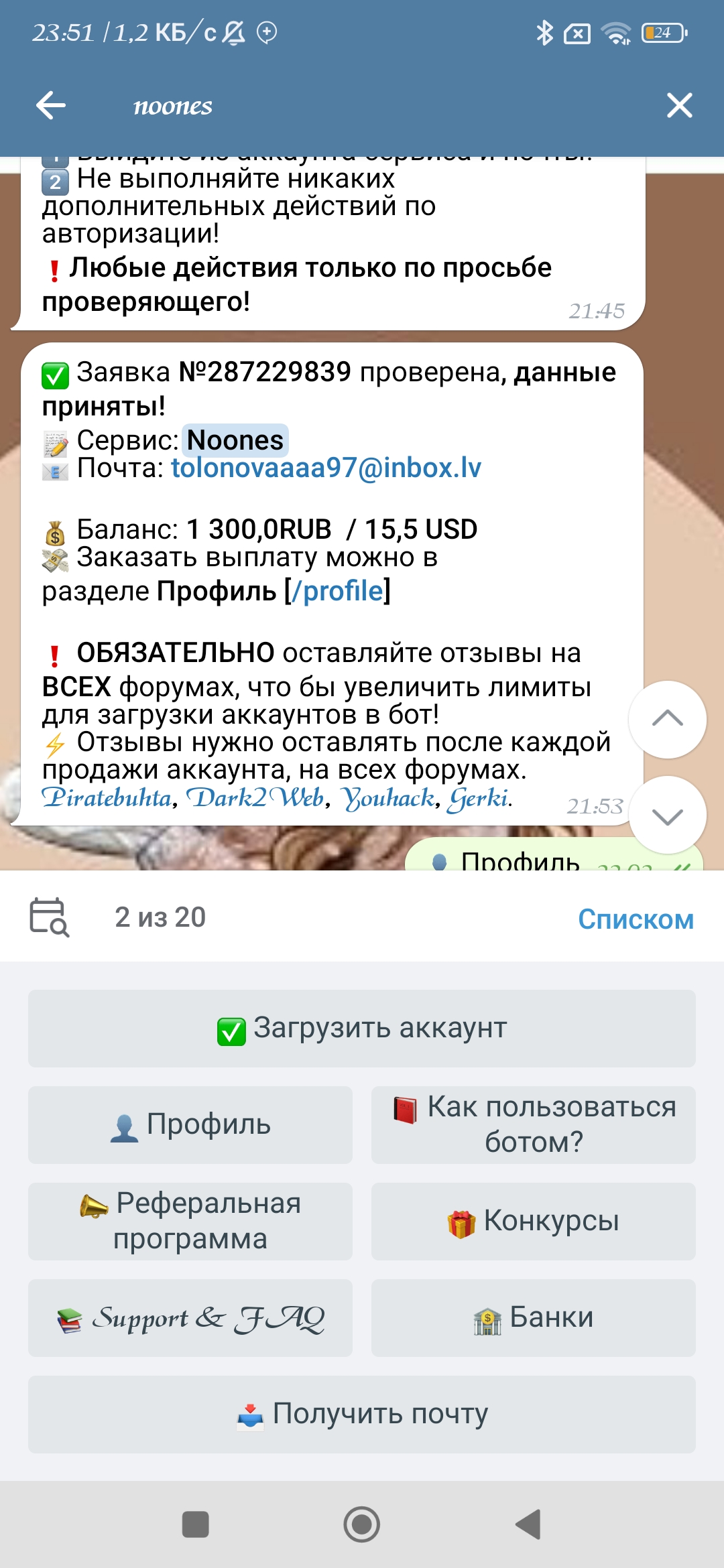Open the calendar date search icon

(x=49, y=917)
